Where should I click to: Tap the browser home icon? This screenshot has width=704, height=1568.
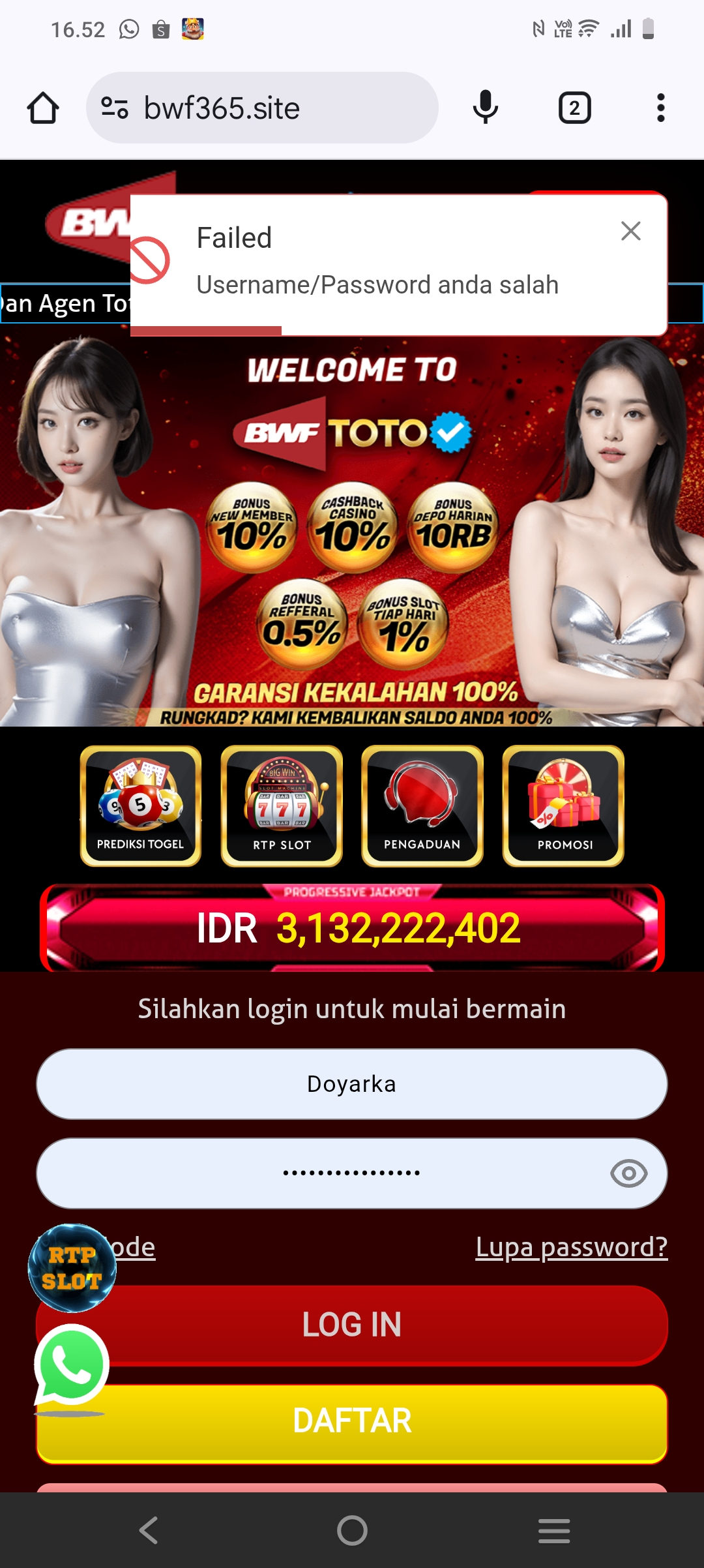(x=43, y=108)
